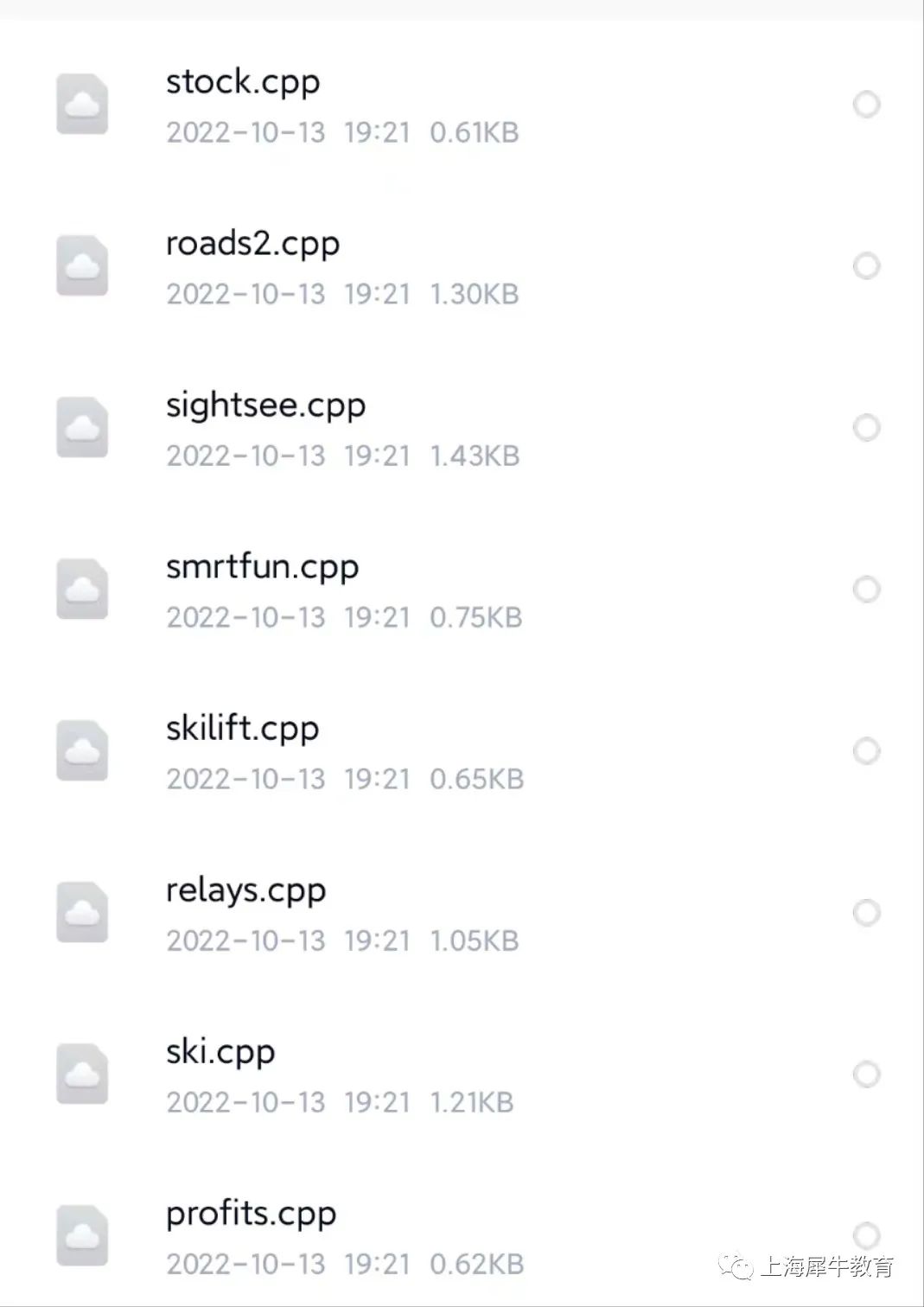924x1307 pixels.
Task: Tick the selection circle for relays.cpp
Action: [866, 913]
